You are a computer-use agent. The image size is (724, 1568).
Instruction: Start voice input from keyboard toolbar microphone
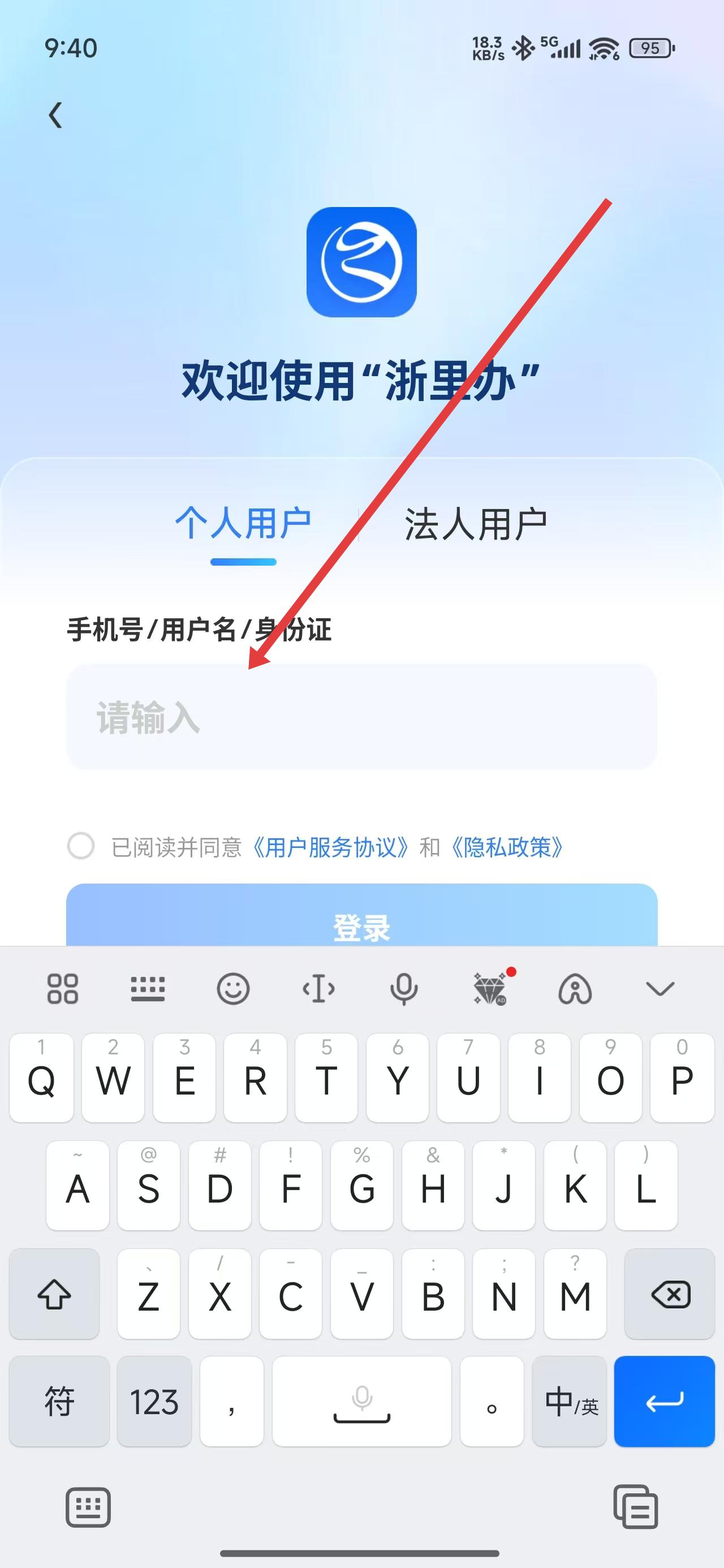click(404, 989)
